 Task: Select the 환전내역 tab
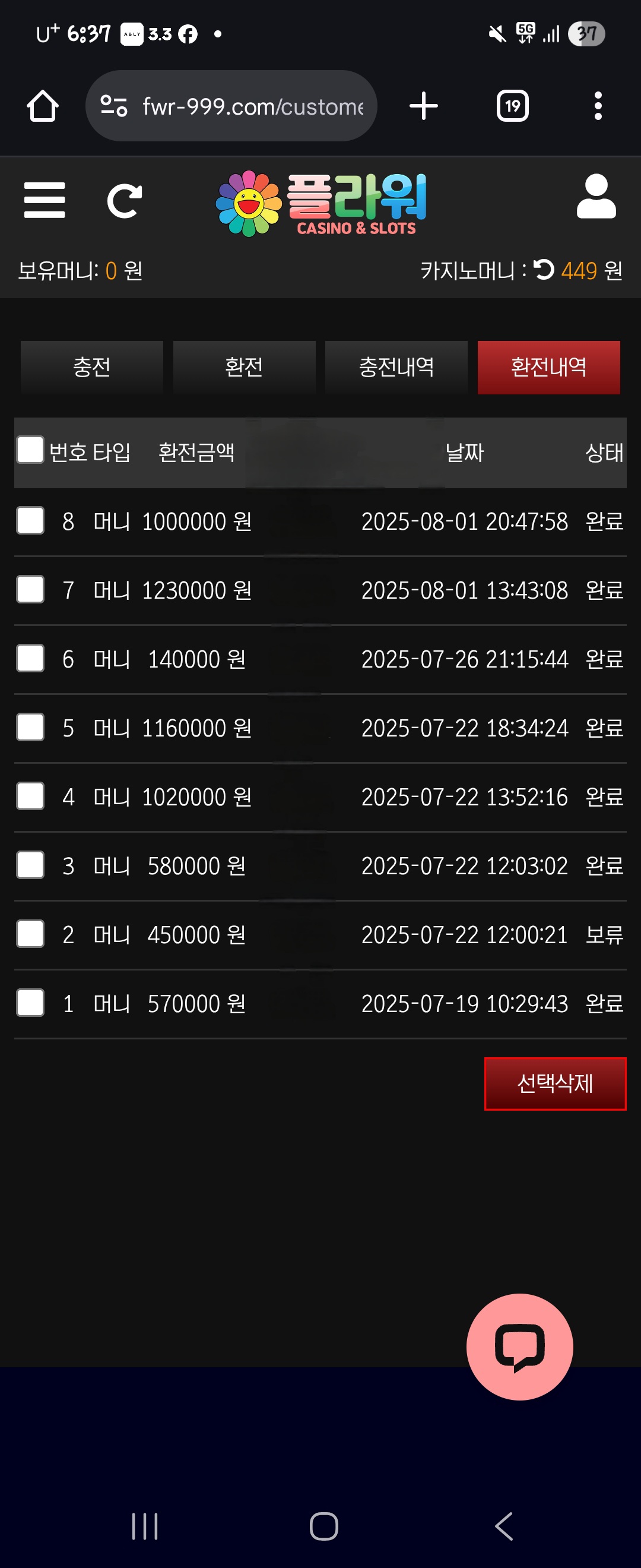[548, 367]
